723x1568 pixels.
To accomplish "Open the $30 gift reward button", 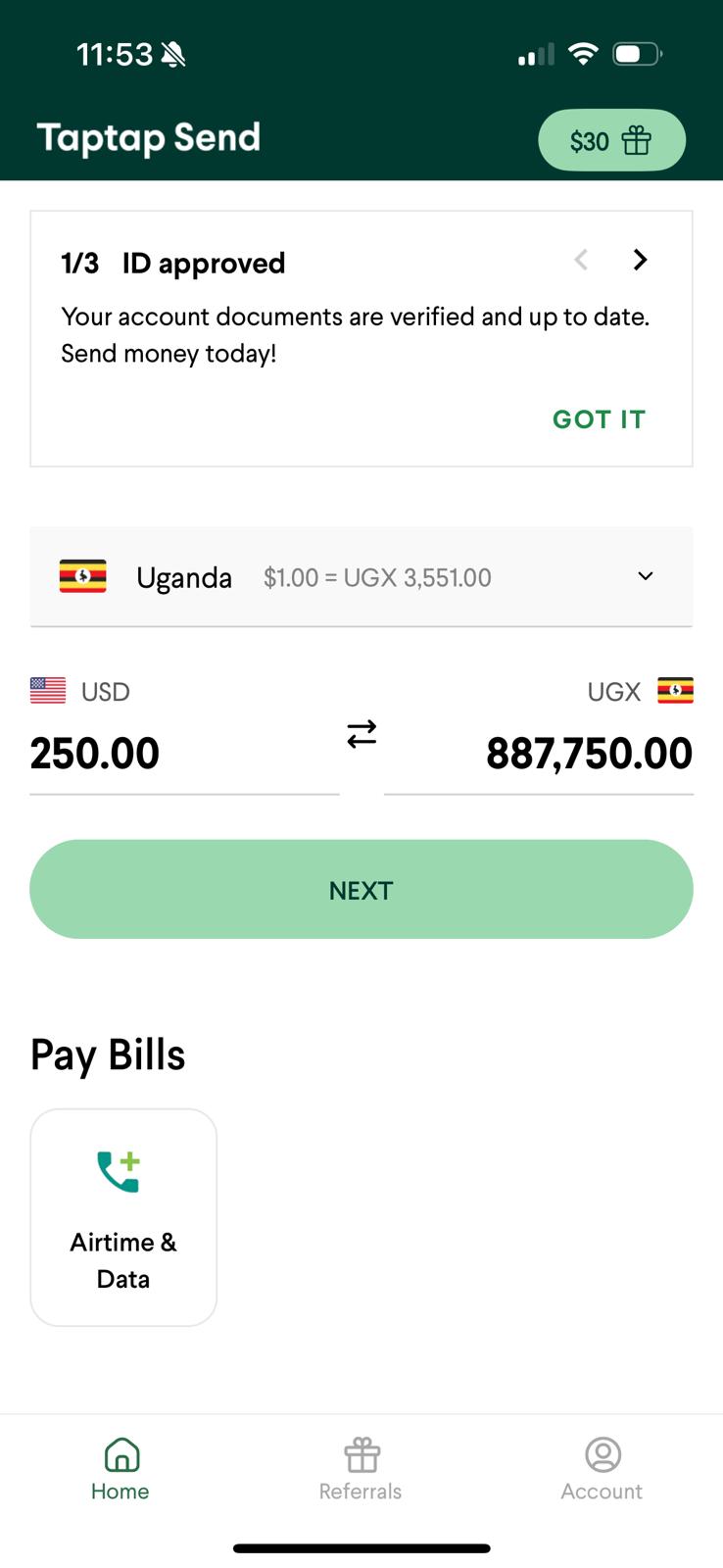I will pos(611,140).
